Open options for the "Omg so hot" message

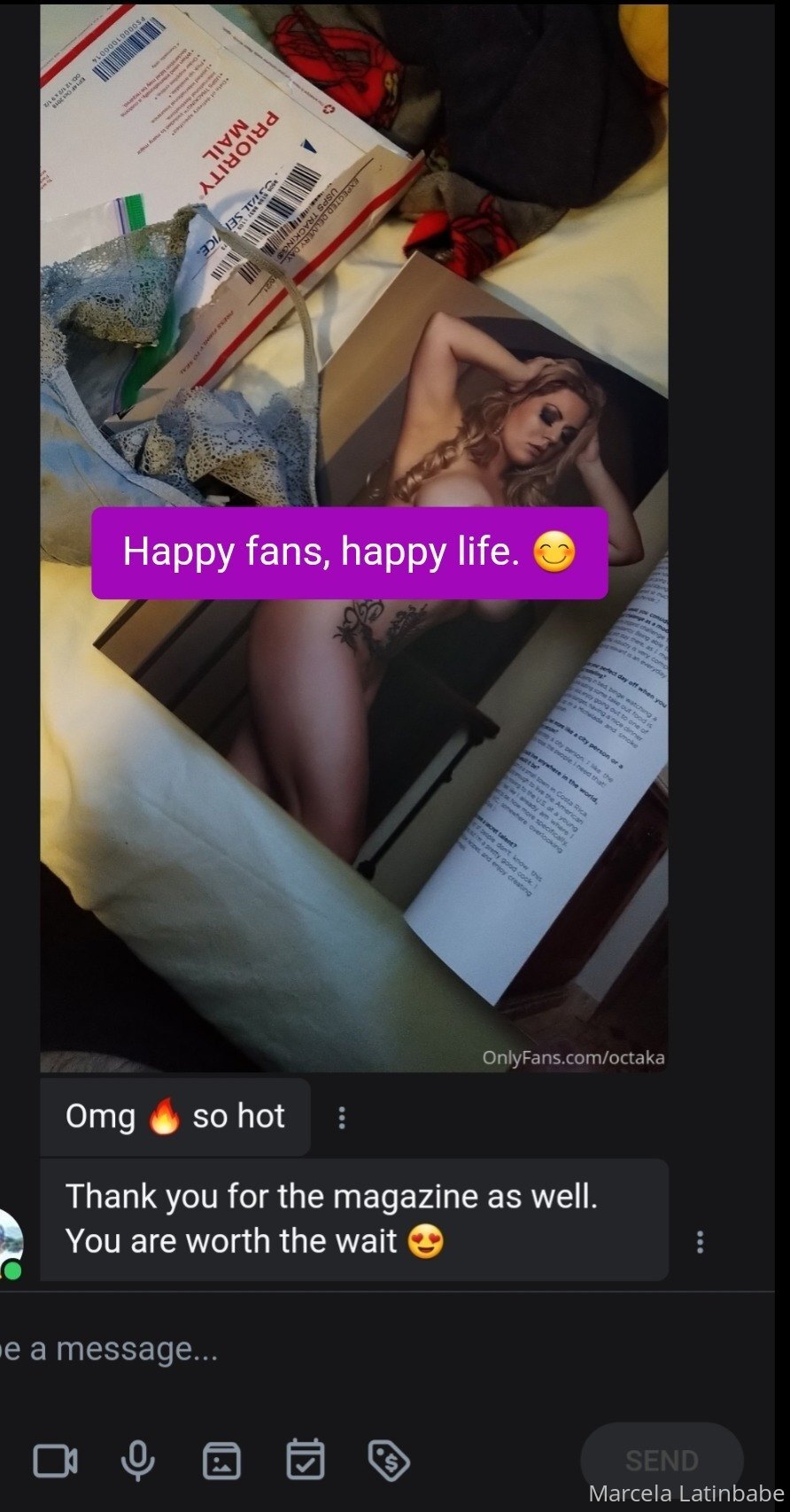[x=342, y=1118]
